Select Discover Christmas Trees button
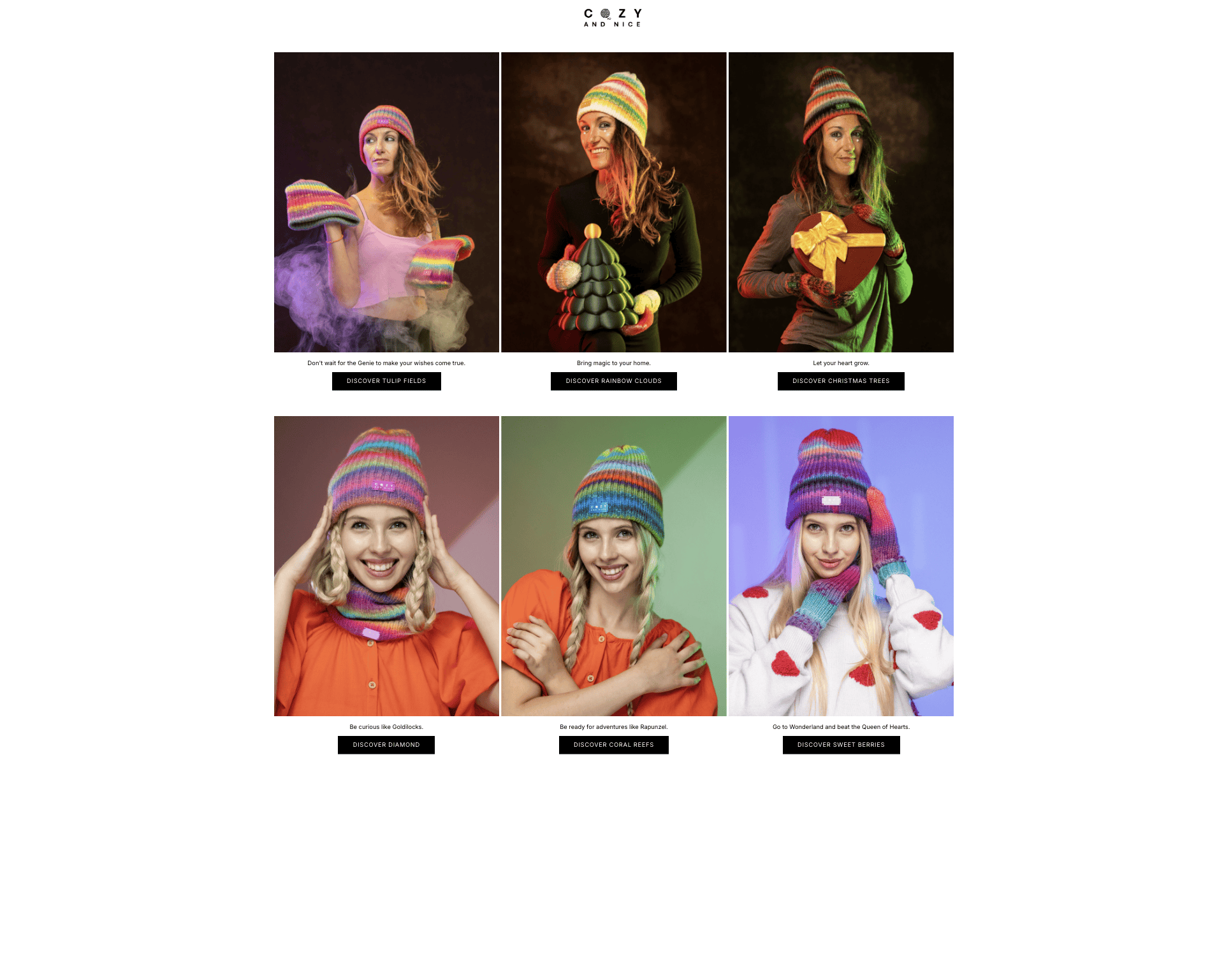The image size is (1224, 980). coord(840,381)
